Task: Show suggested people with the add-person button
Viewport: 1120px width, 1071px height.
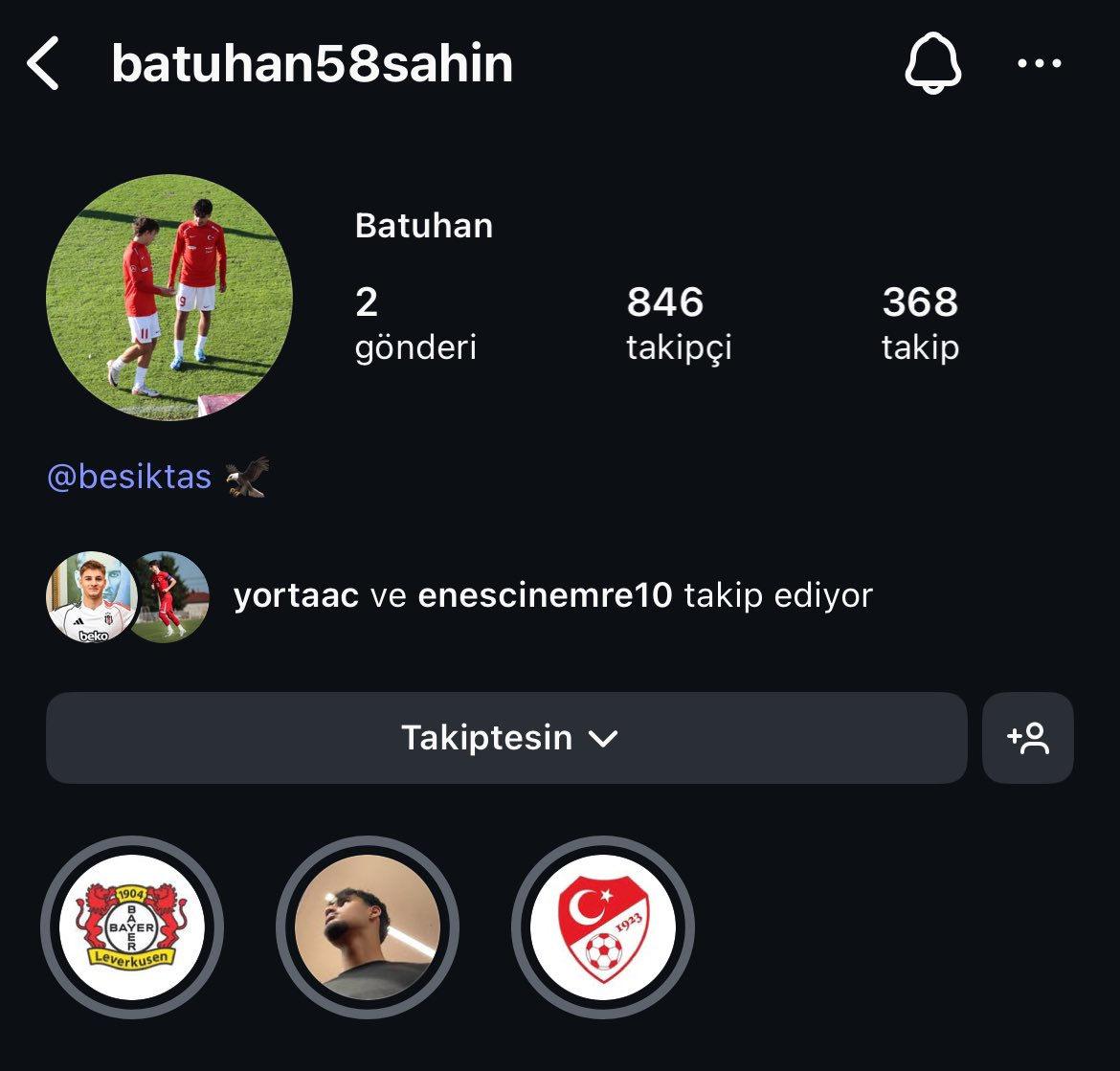Action: (x=1027, y=738)
